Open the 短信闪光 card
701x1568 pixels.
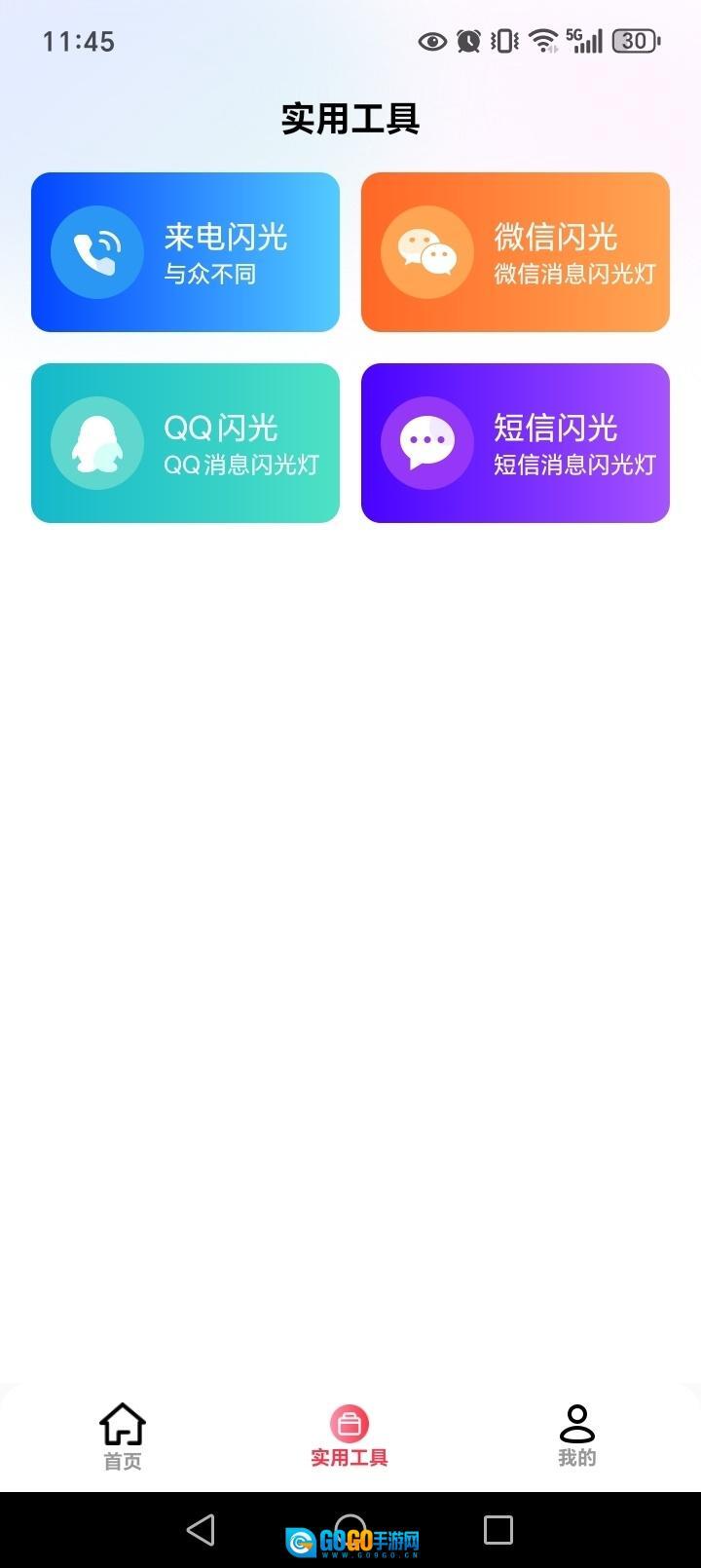click(x=515, y=443)
